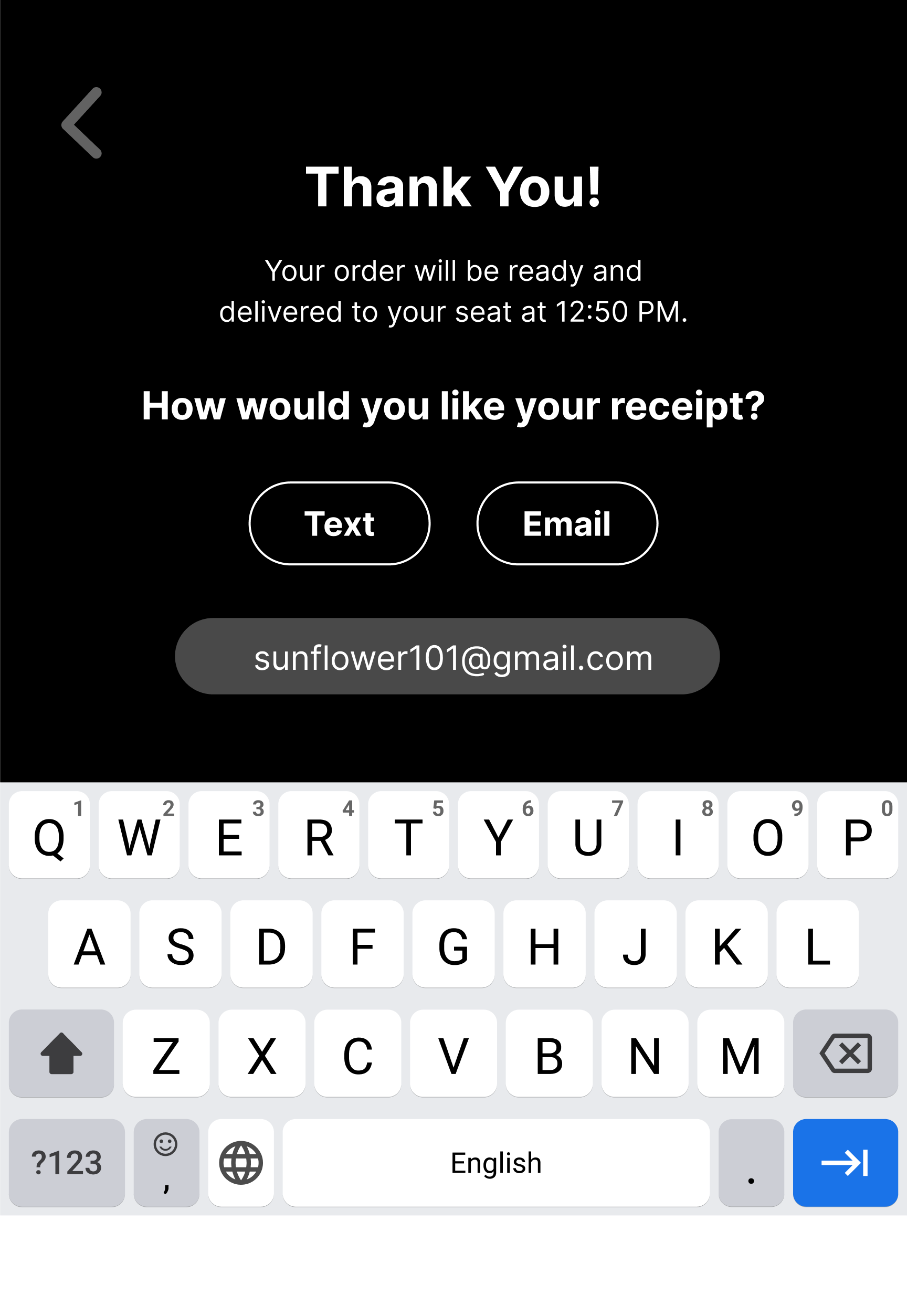
Task: Hit the backspace key on keyboard
Action: pyautogui.click(x=845, y=1053)
